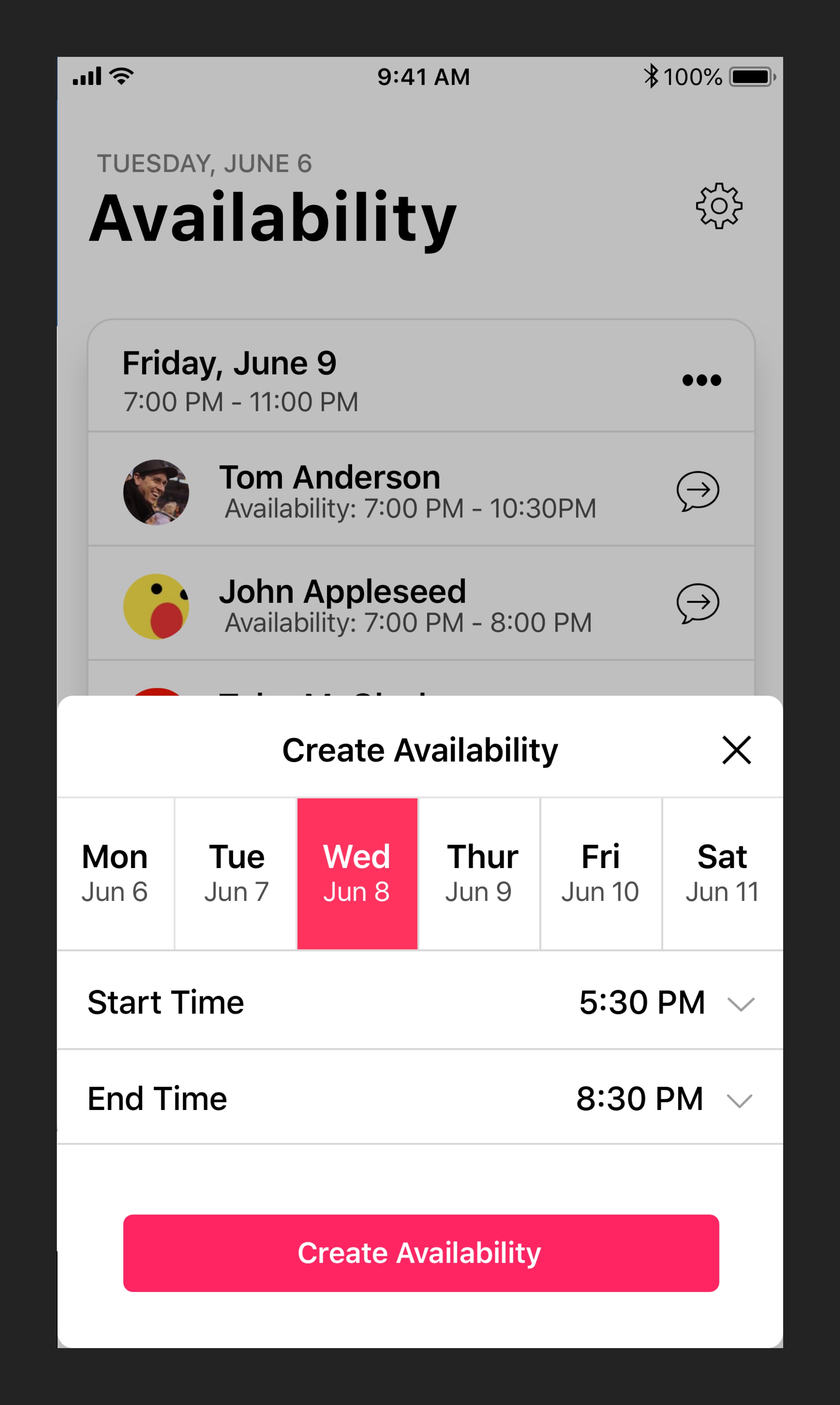Close the Create Availability sheet

point(736,750)
